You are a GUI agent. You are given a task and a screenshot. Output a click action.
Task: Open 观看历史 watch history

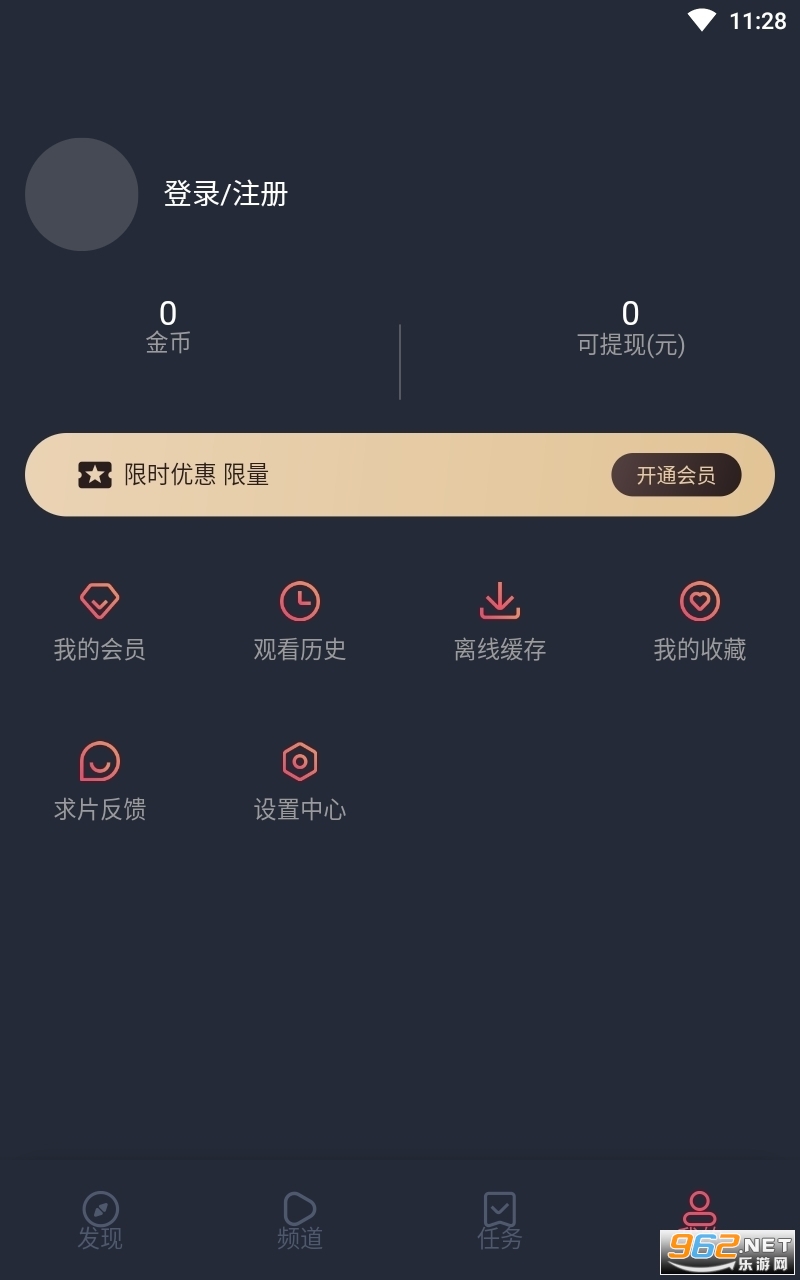tap(300, 622)
